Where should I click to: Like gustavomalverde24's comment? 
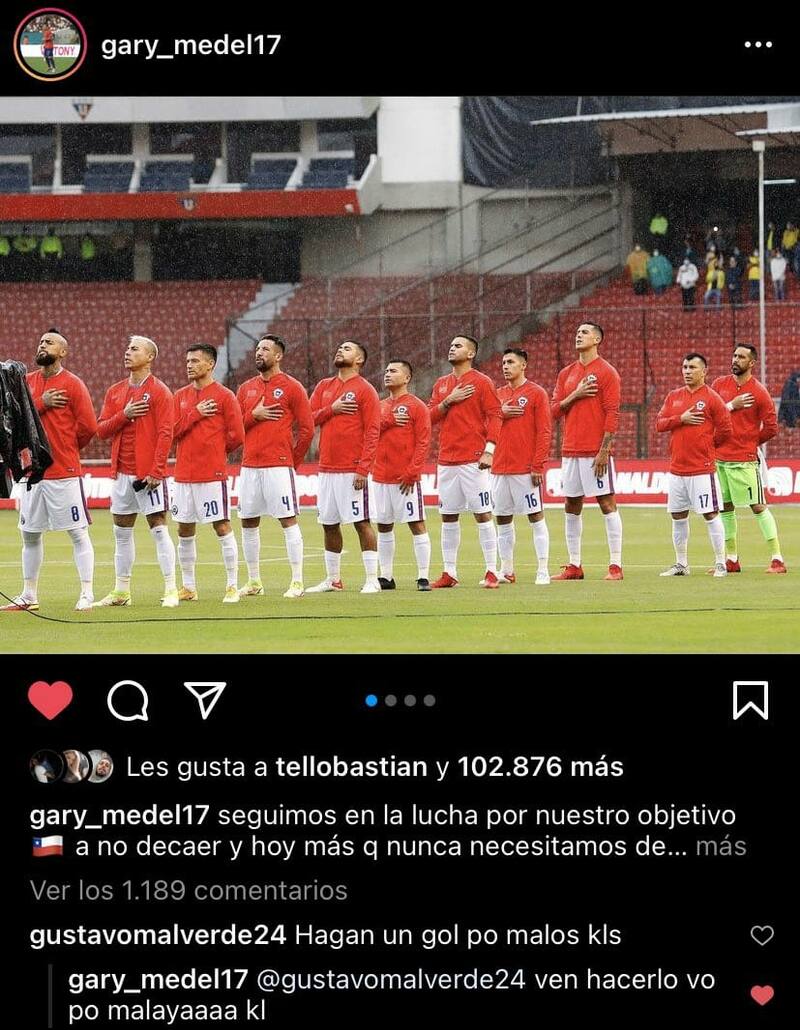pos(762,936)
